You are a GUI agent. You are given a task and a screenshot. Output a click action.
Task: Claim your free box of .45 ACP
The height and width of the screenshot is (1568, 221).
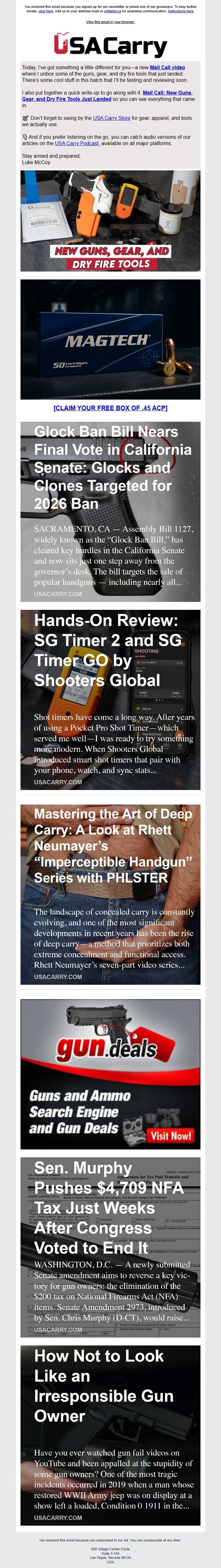[x=110, y=408]
